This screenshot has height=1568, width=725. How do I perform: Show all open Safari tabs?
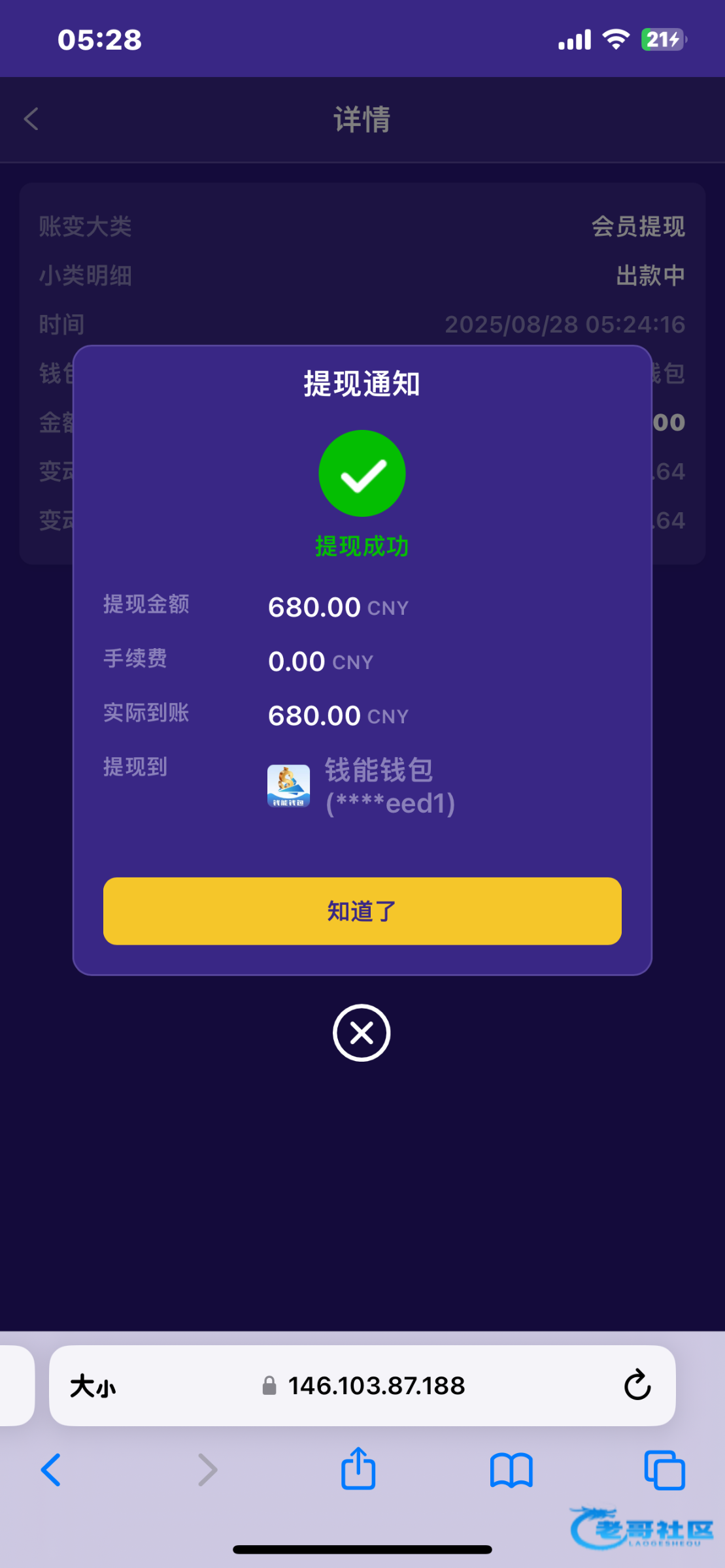click(x=664, y=1470)
